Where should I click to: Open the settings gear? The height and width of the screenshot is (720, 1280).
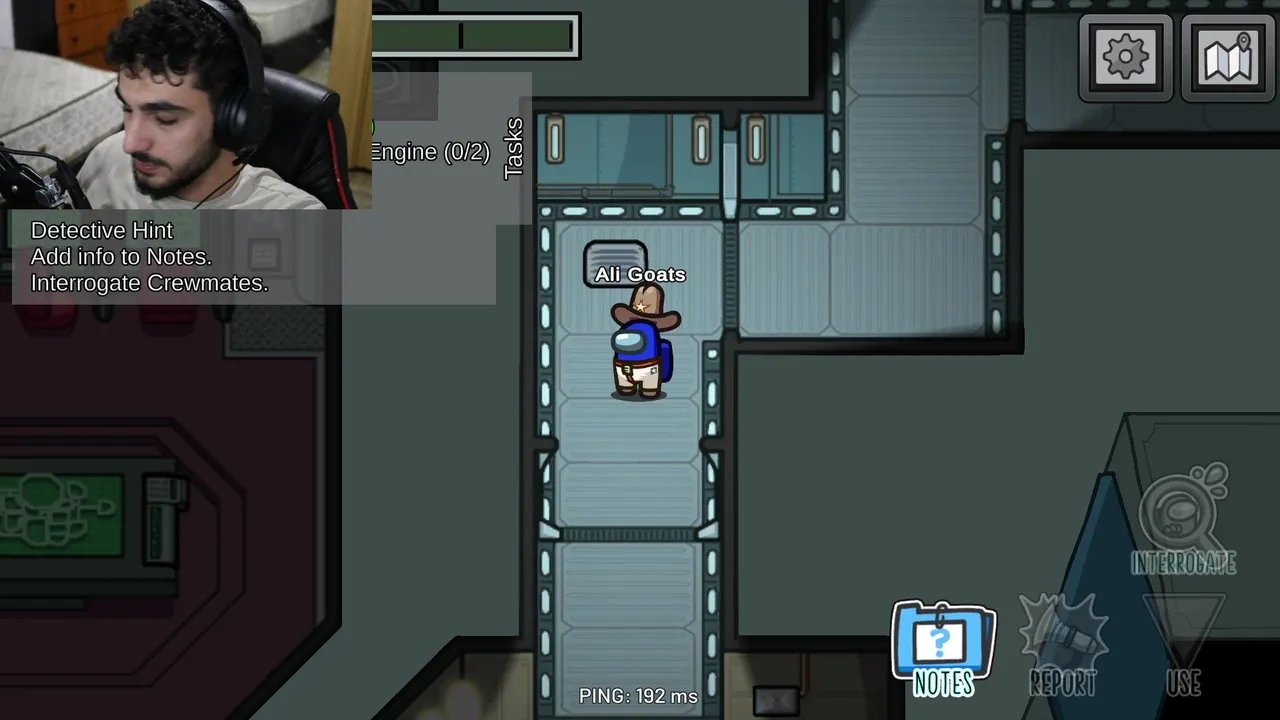(x=1125, y=58)
